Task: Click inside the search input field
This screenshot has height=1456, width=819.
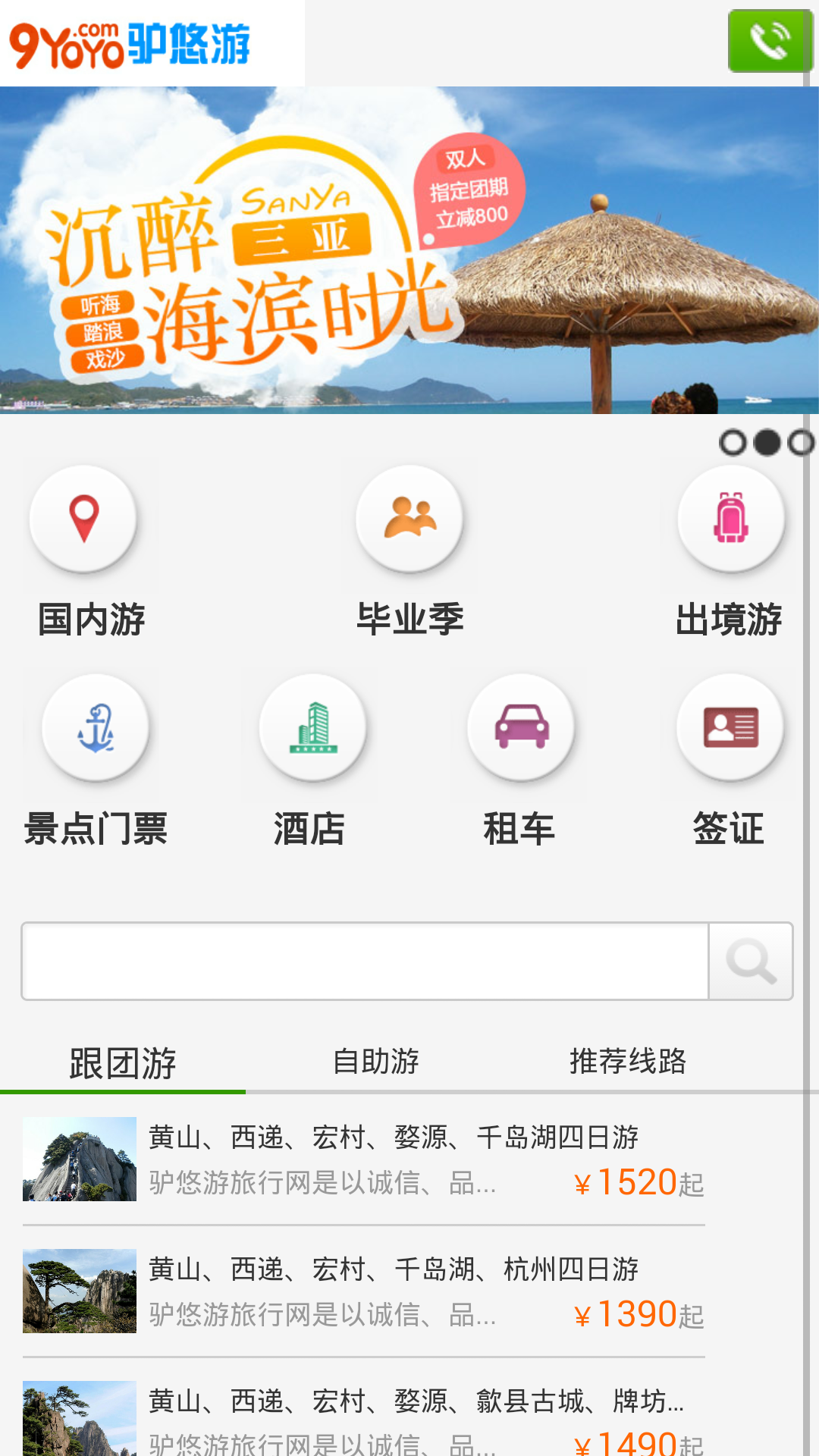Action: (x=364, y=961)
